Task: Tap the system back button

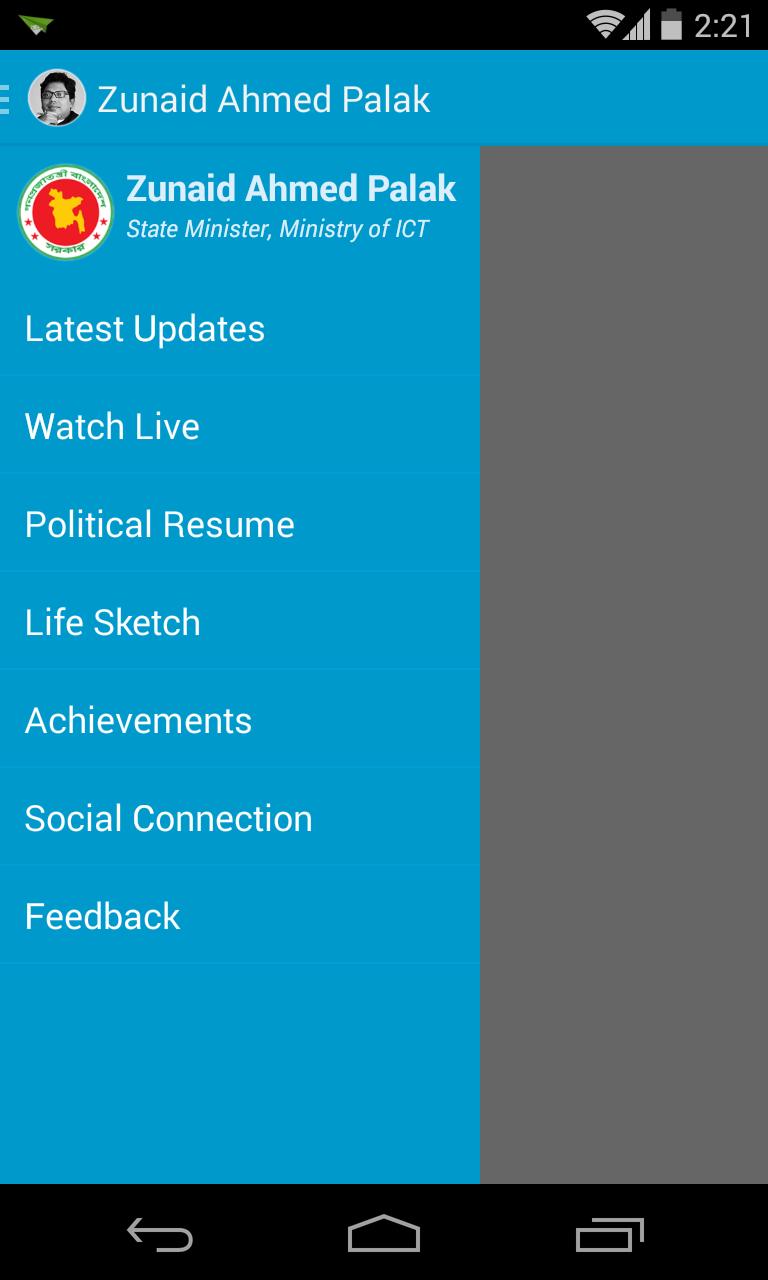Action: [x=160, y=1234]
